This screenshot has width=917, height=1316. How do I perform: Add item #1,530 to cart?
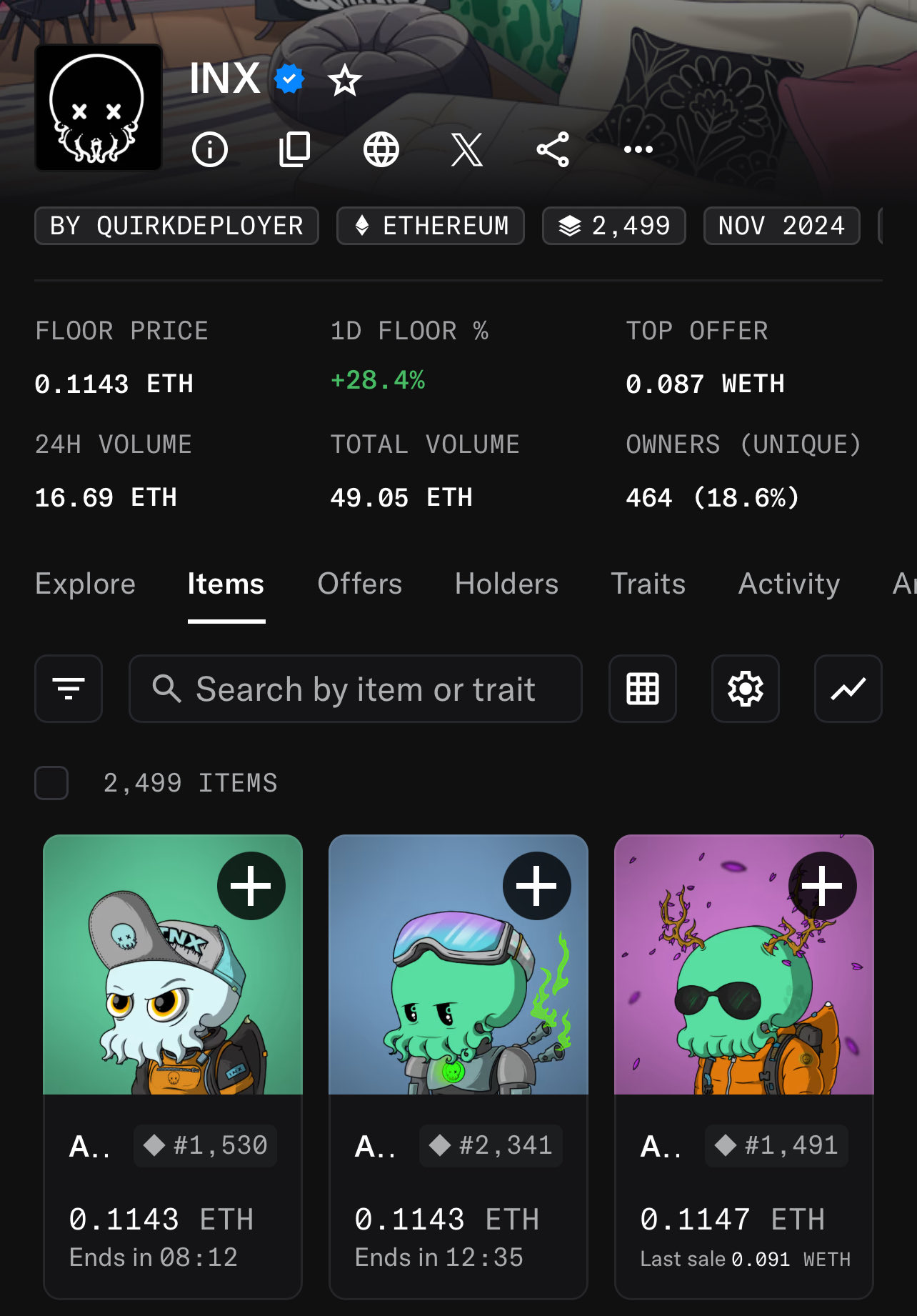click(251, 886)
